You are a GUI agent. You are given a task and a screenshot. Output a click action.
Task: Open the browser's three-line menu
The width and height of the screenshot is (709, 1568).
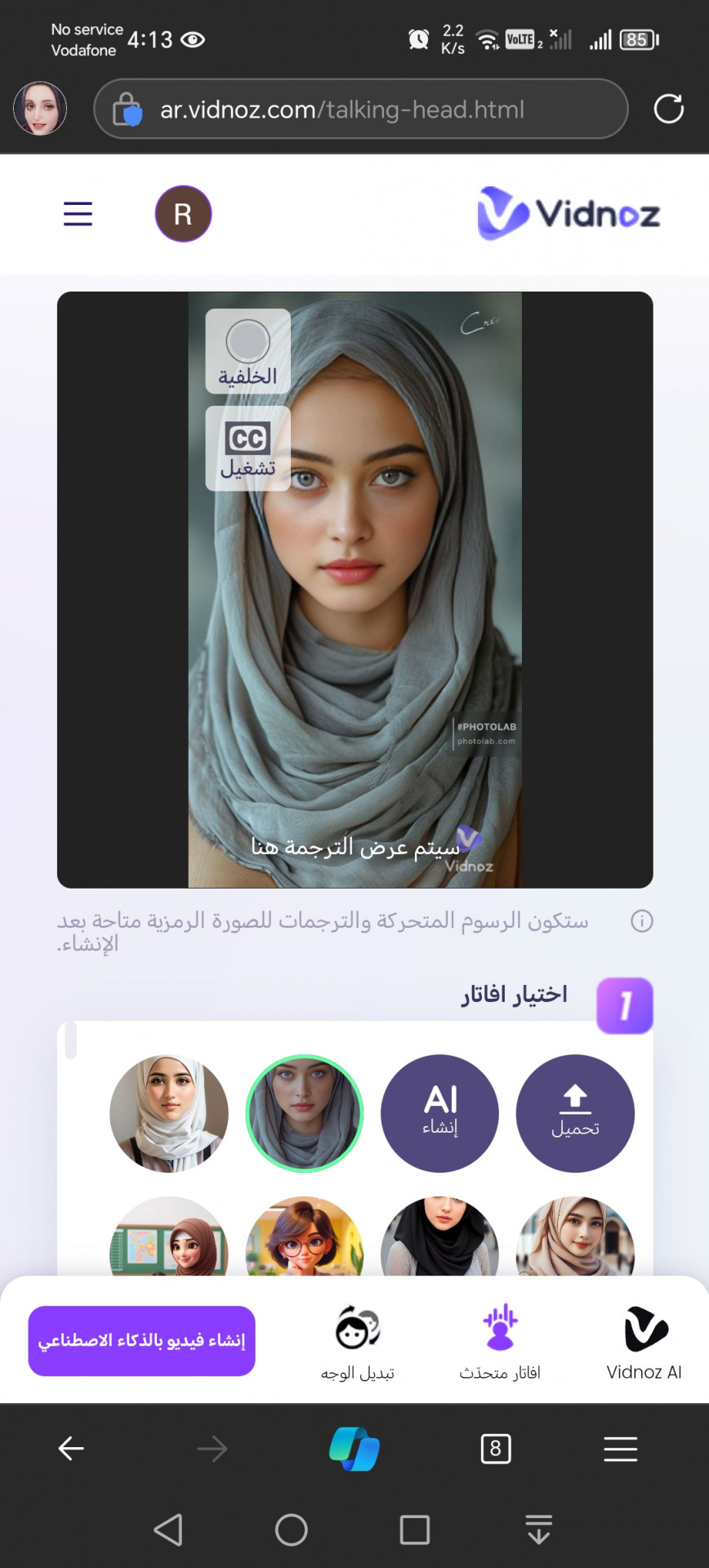[x=621, y=1449]
